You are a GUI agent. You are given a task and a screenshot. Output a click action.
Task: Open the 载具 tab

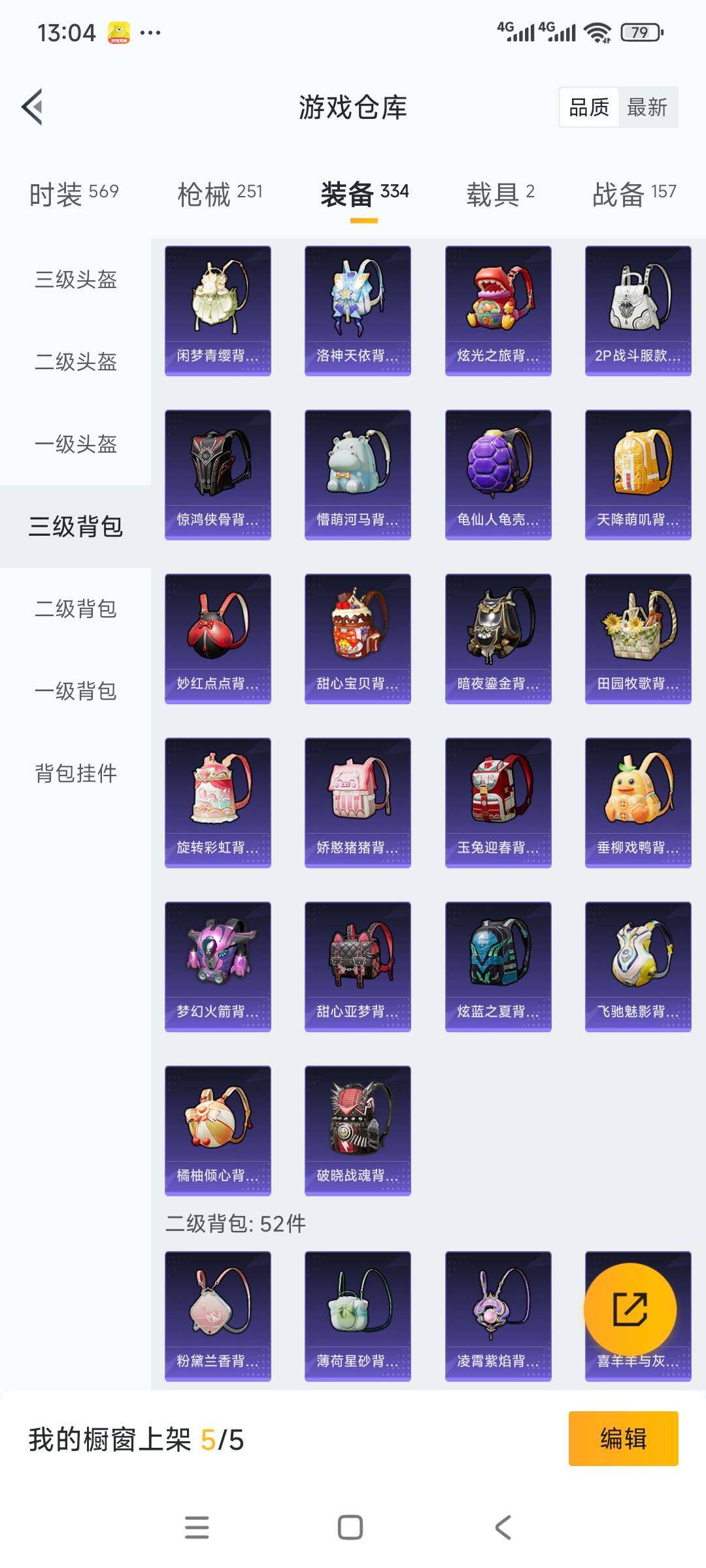click(500, 194)
